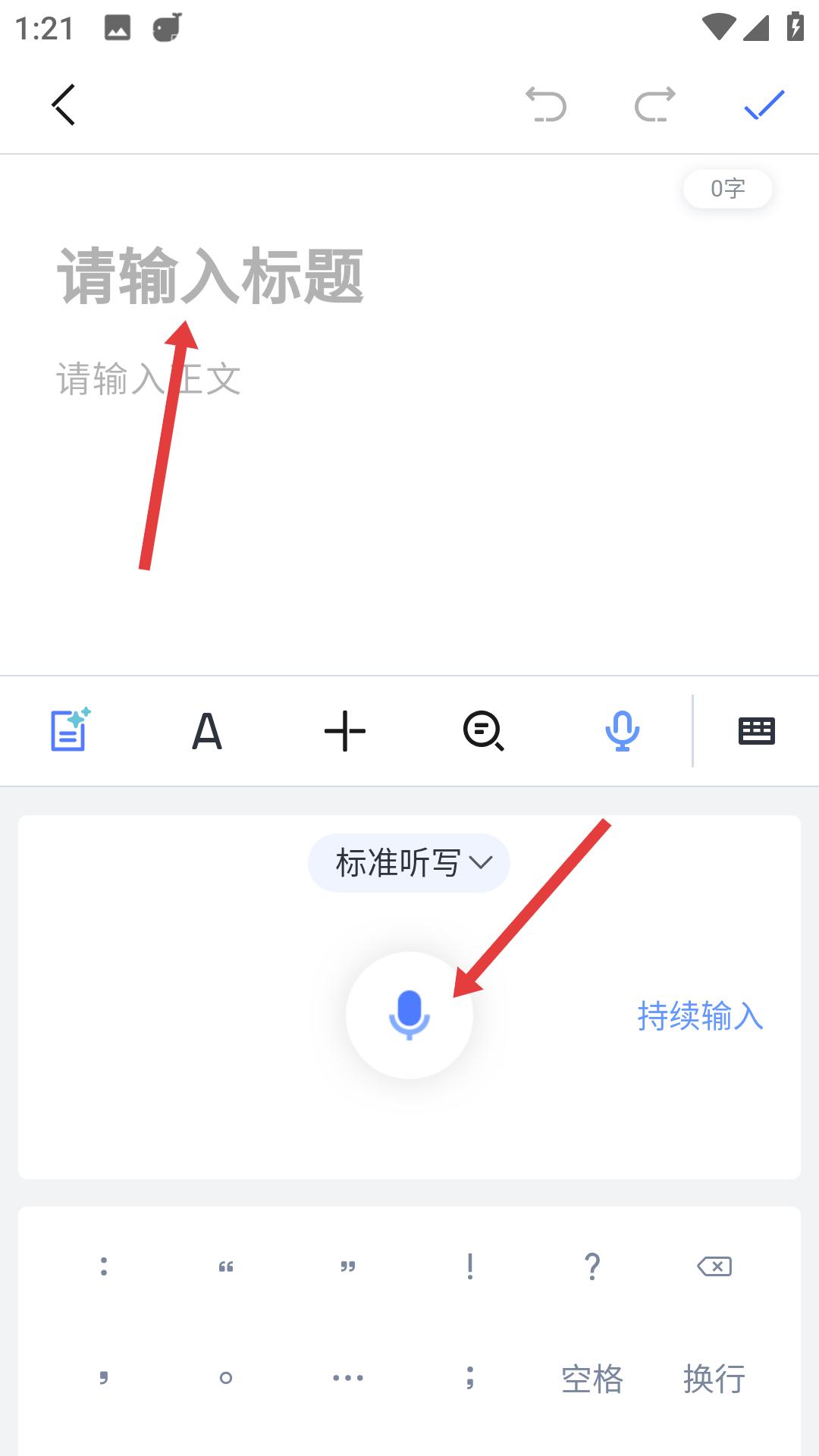Expand the 标准听写 dictation mode dropdown
The width and height of the screenshot is (819, 1456).
pyautogui.click(x=409, y=861)
